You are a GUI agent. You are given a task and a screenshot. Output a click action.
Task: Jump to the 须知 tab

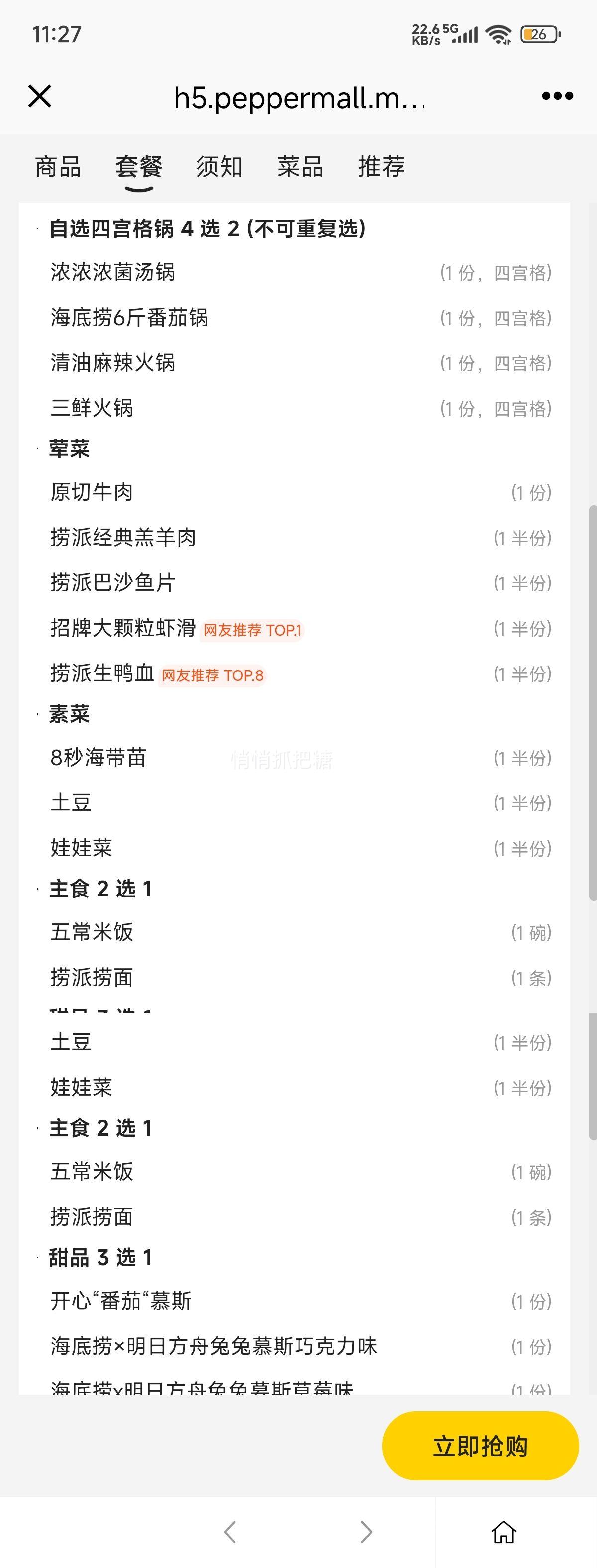219,167
